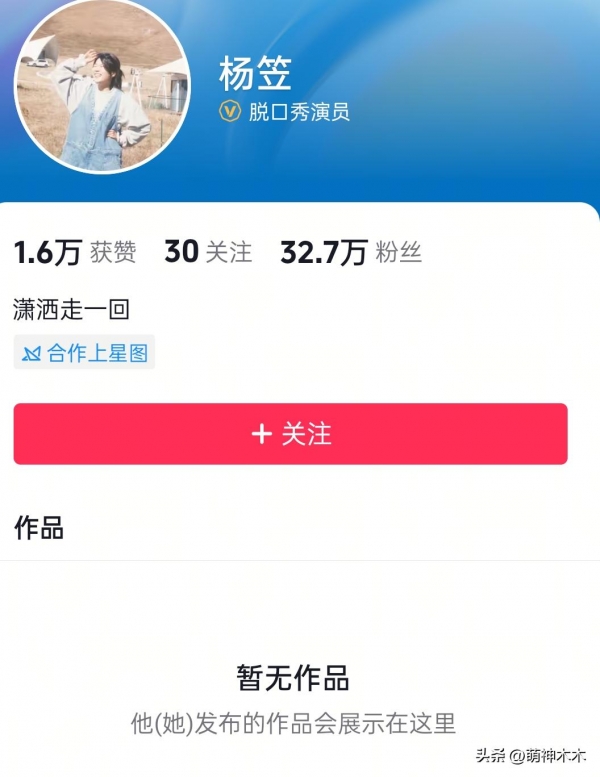Open the 合作上星图 collaboration link
This screenshot has height=777, width=600.
(84, 353)
